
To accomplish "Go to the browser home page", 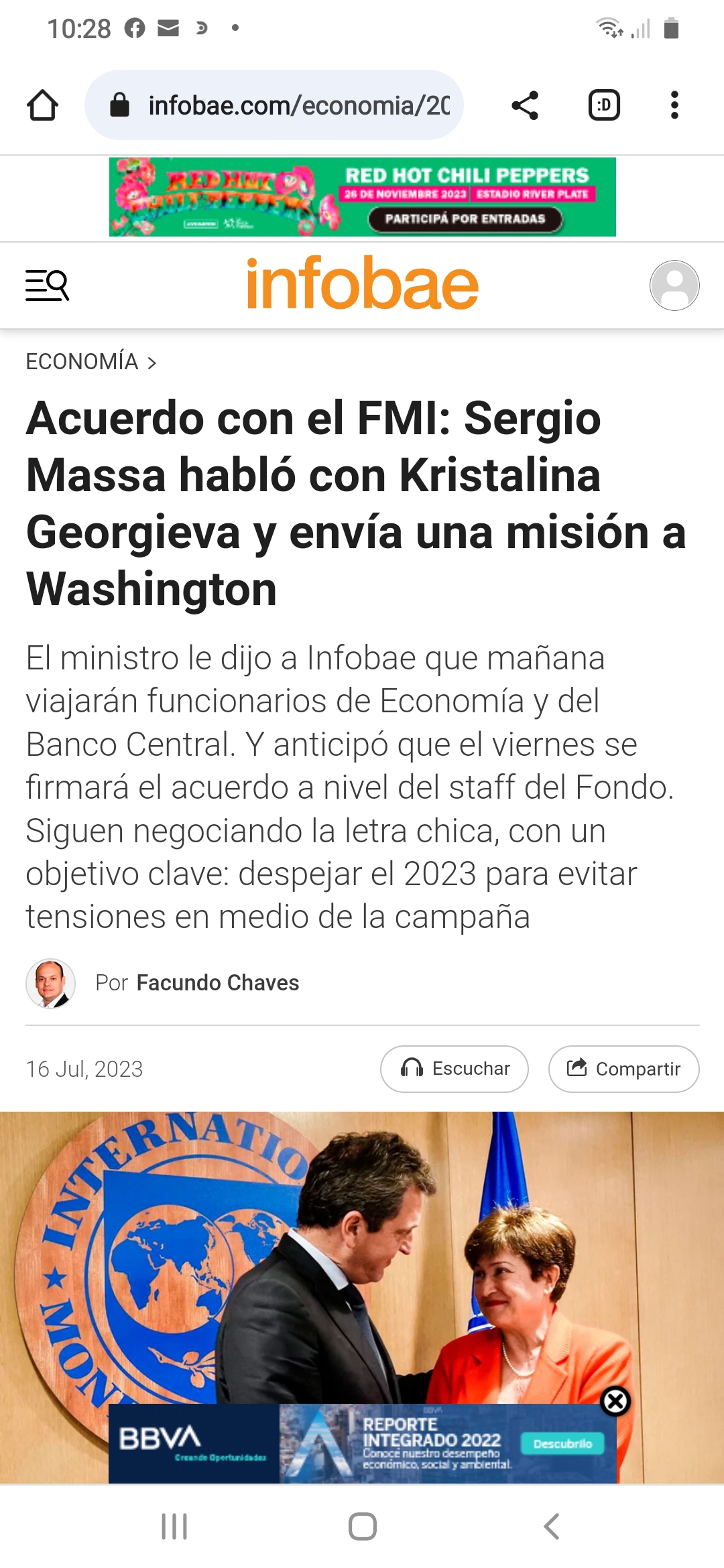I will tap(42, 105).
